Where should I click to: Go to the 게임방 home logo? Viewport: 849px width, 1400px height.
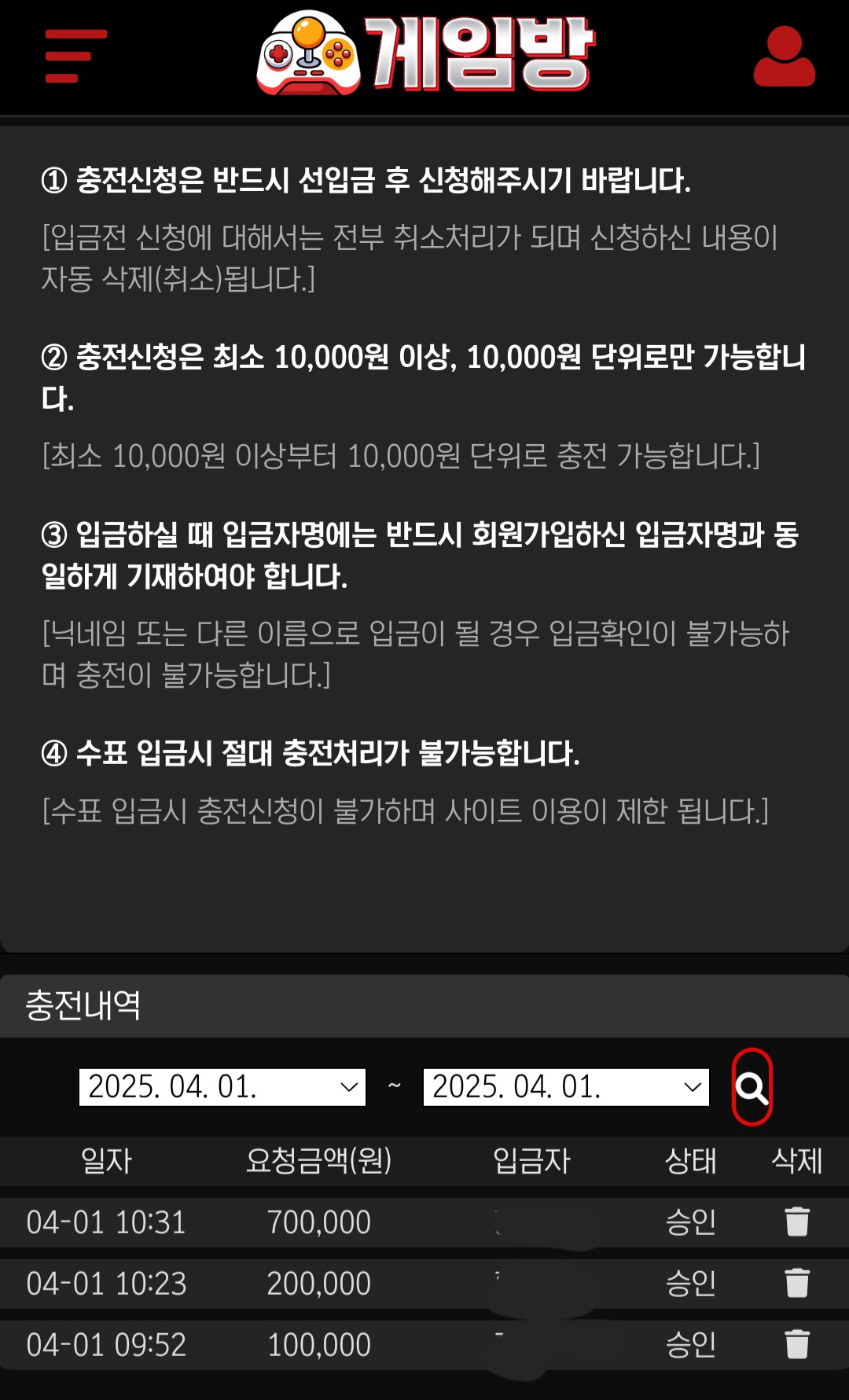coord(425,53)
